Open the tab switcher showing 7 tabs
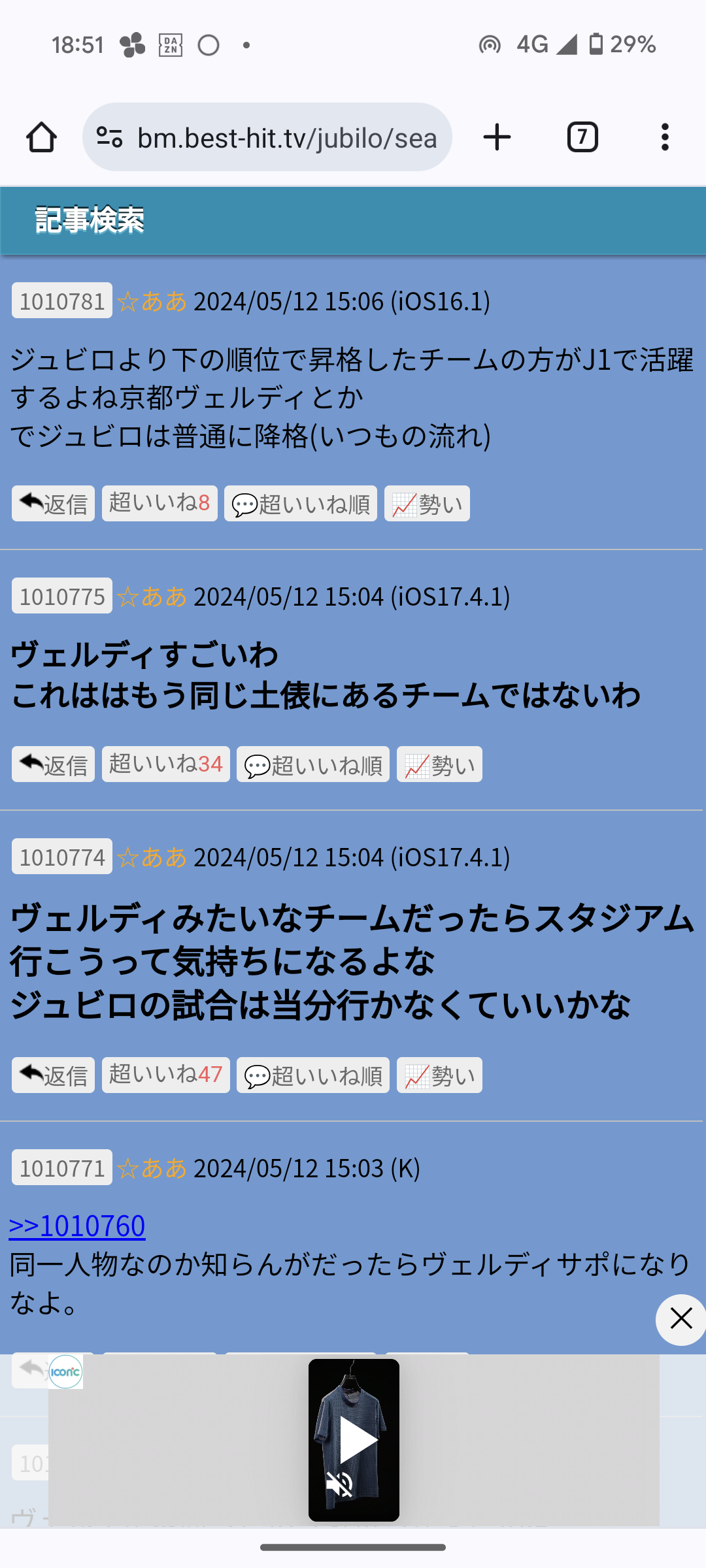The height and width of the screenshot is (1568, 706). (582, 137)
